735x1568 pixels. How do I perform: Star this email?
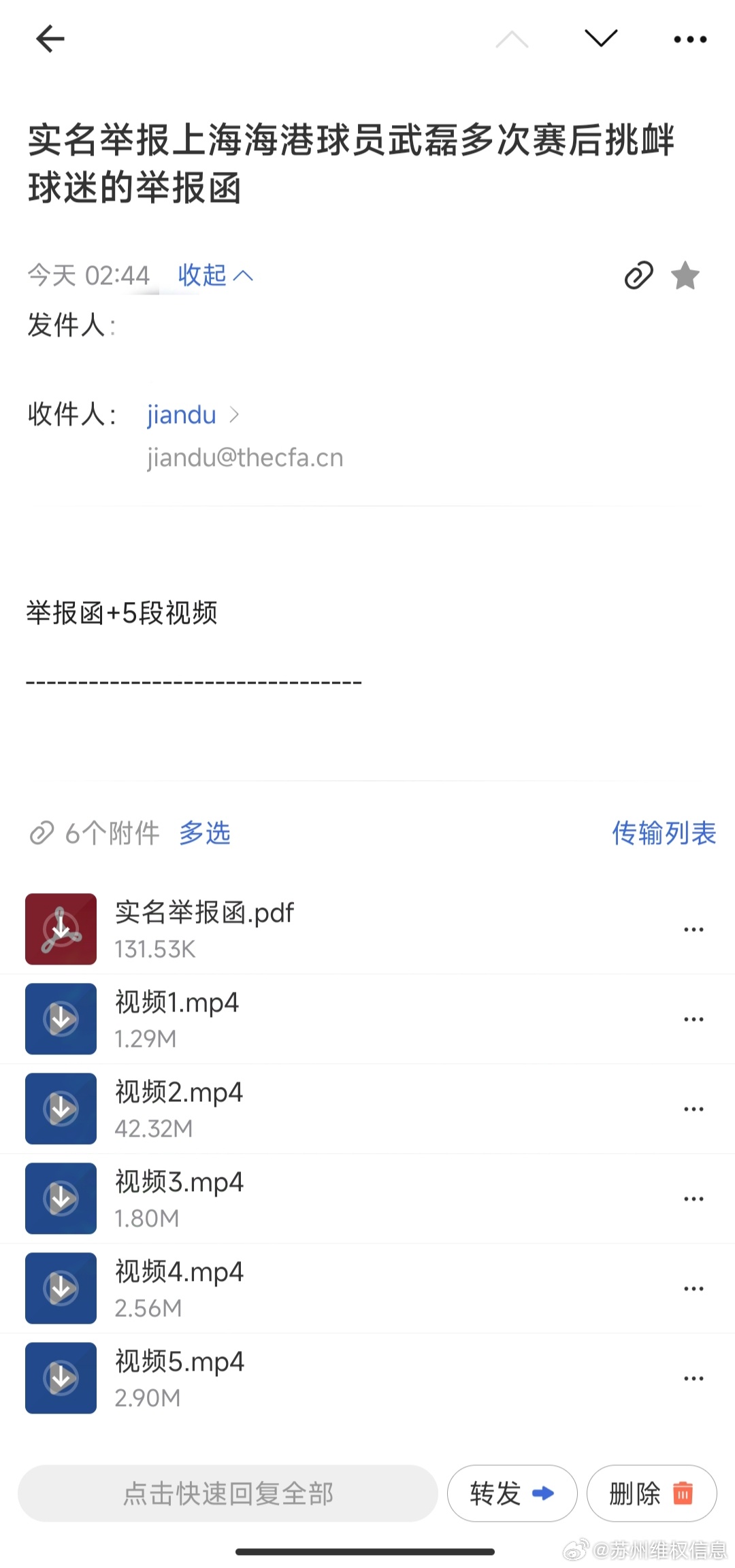point(685,276)
